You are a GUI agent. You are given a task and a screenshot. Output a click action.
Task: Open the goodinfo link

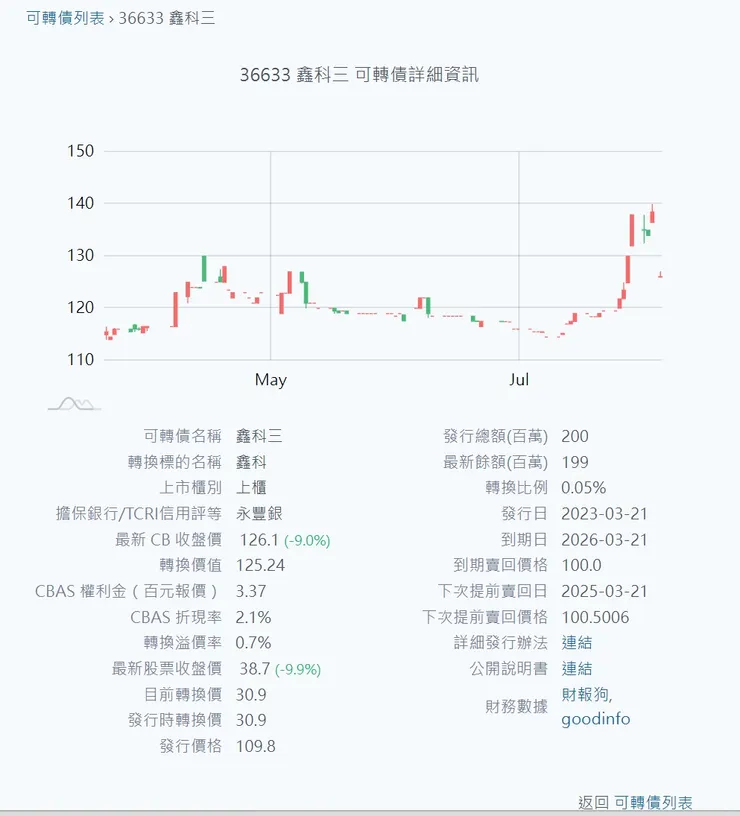(x=596, y=719)
